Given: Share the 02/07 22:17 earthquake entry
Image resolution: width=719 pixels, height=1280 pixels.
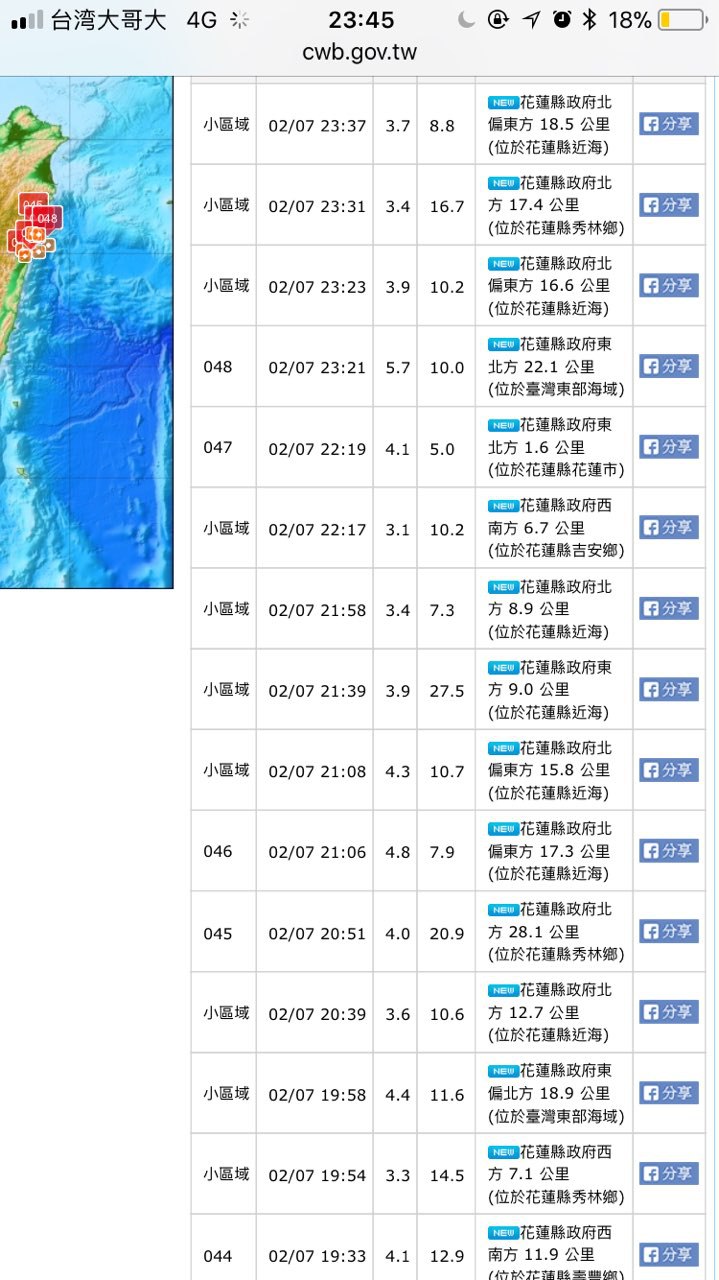Looking at the screenshot, I should tap(669, 528).
